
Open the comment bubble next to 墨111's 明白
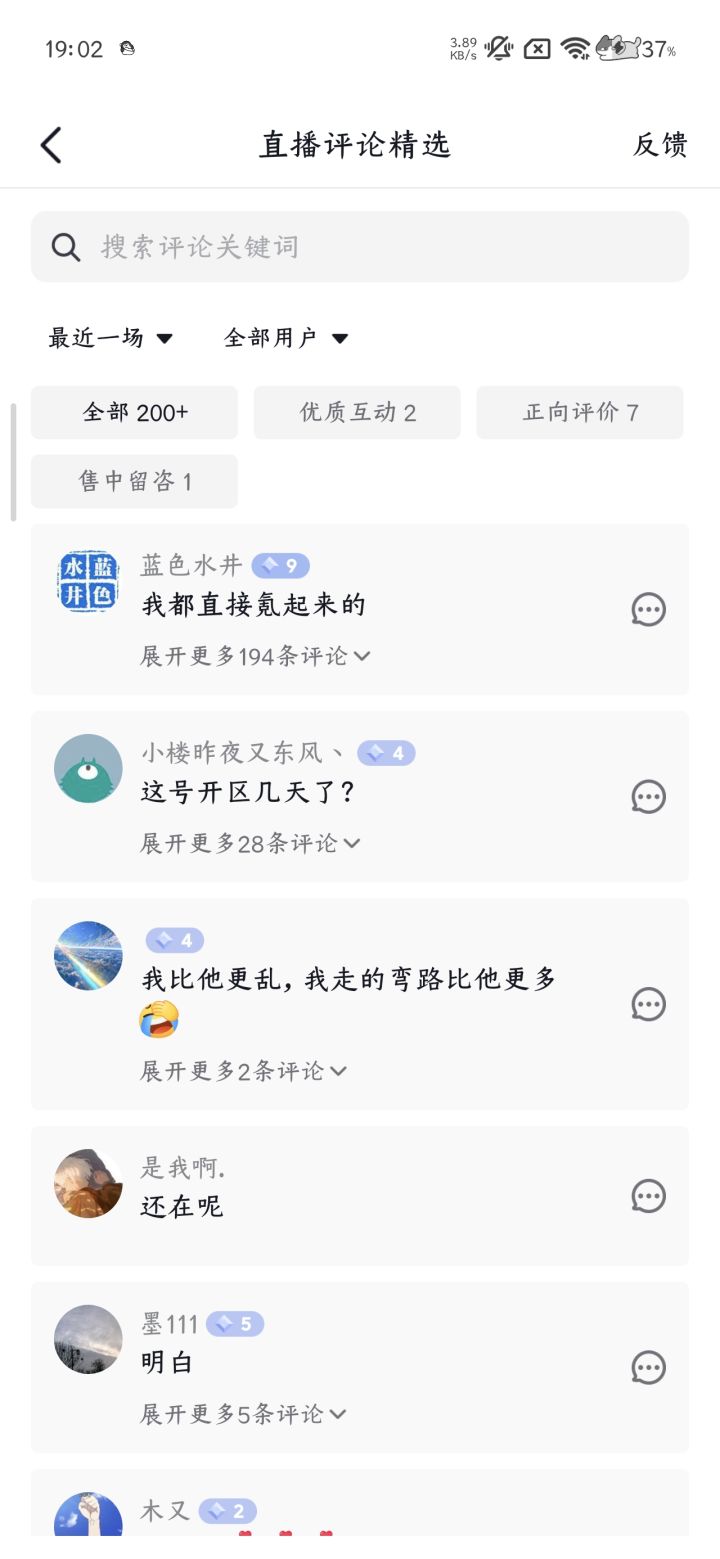pos(649,1367)
